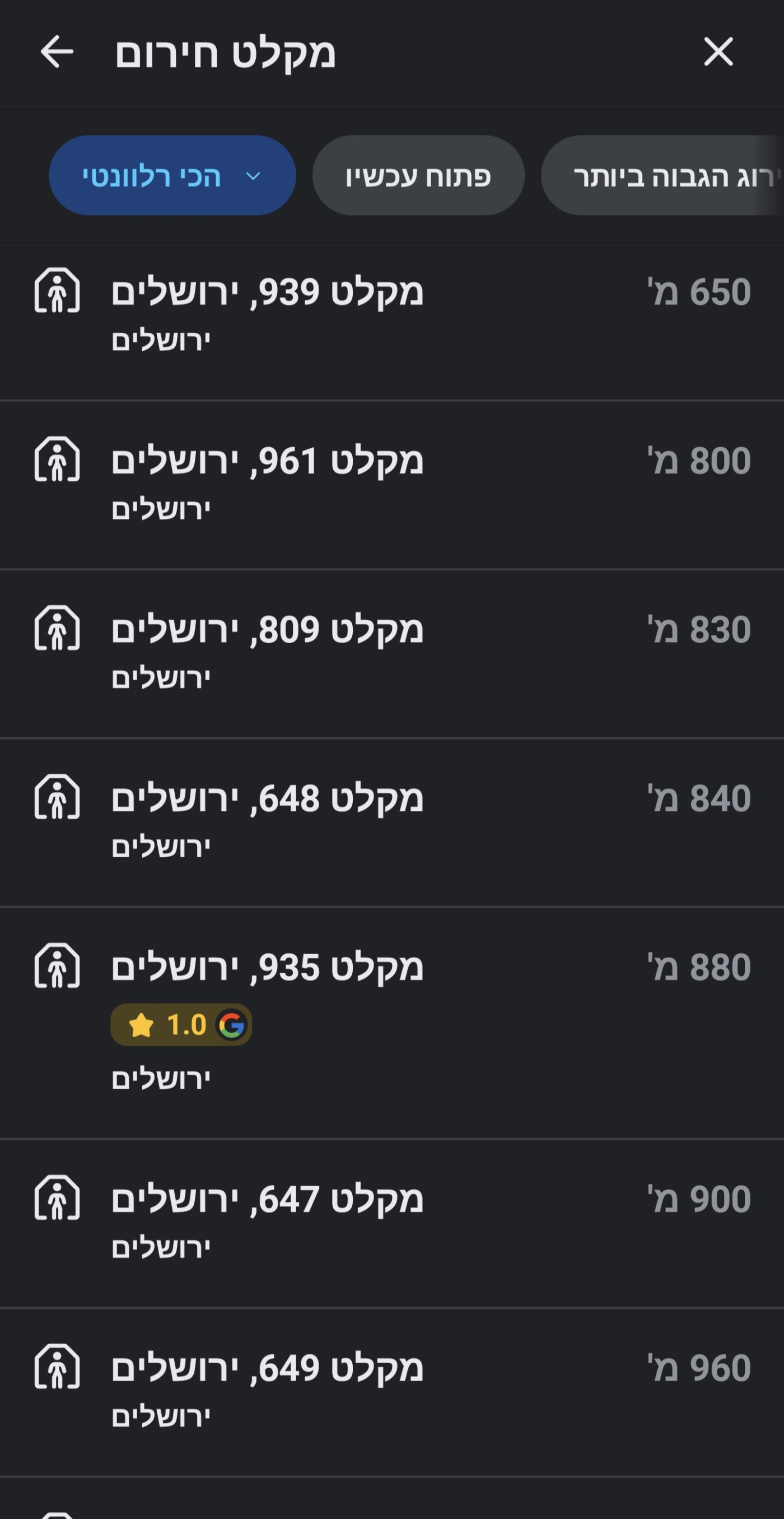The image size is (784, 1519).
Task: Click the Google logo in the rating badge
Action: click(x=234, y=1024)
